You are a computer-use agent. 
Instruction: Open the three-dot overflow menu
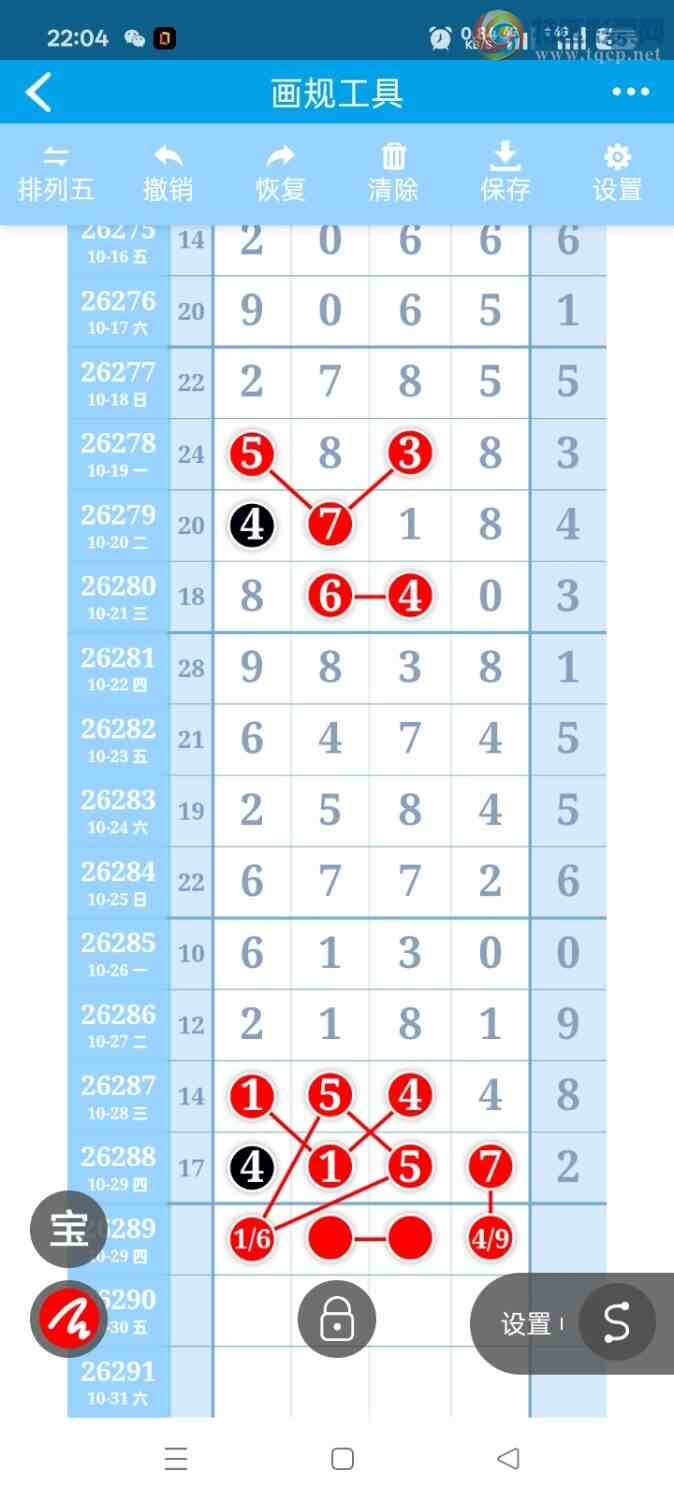(631, 92)
